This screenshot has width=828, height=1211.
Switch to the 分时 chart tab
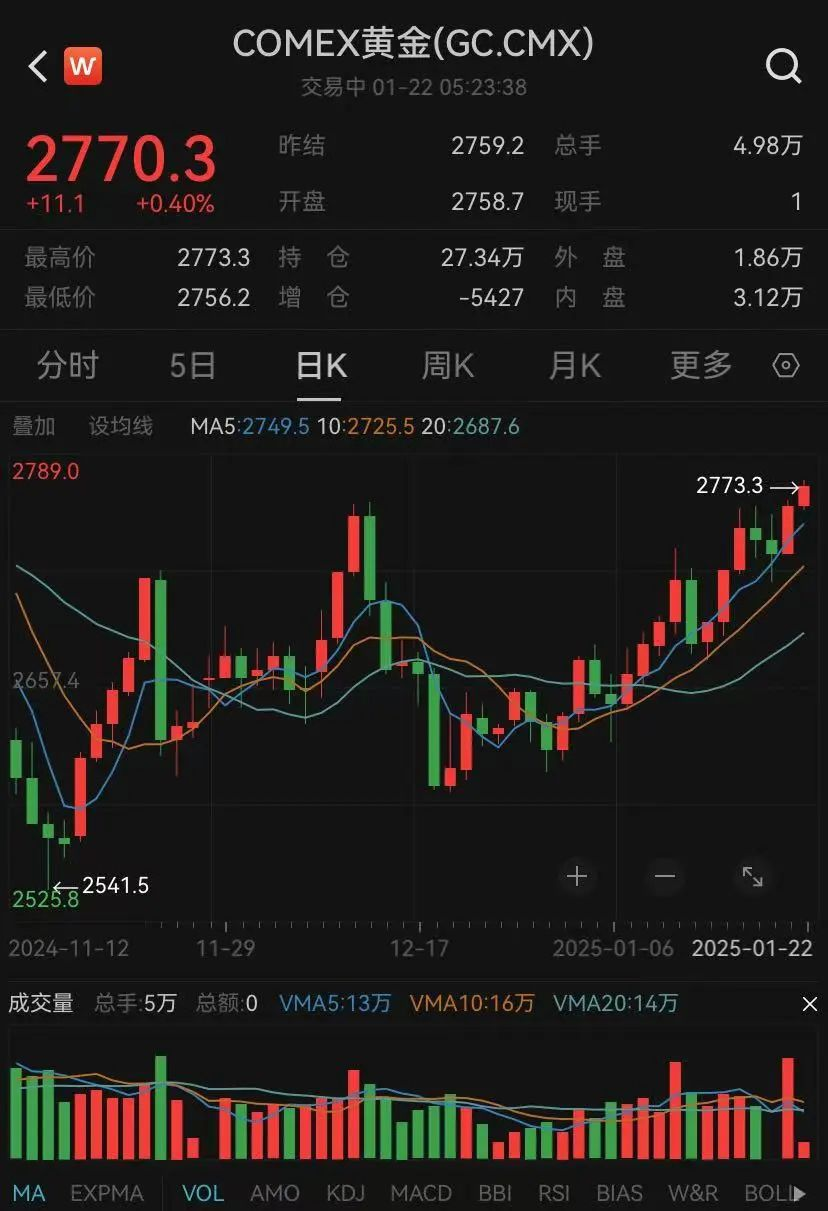(x=68, y=366)
